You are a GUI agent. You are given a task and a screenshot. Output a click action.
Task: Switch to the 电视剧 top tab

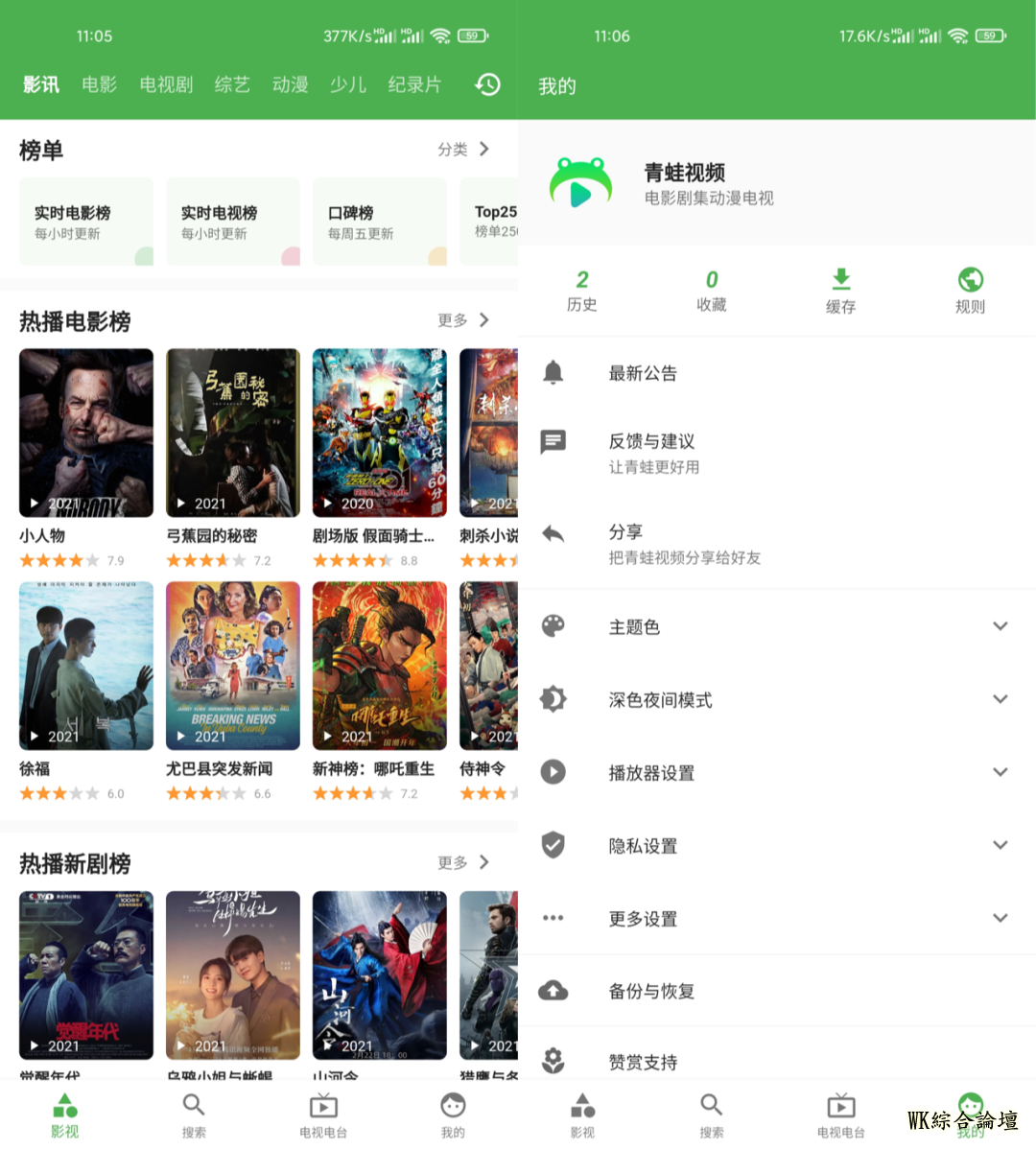click(166, 84)
